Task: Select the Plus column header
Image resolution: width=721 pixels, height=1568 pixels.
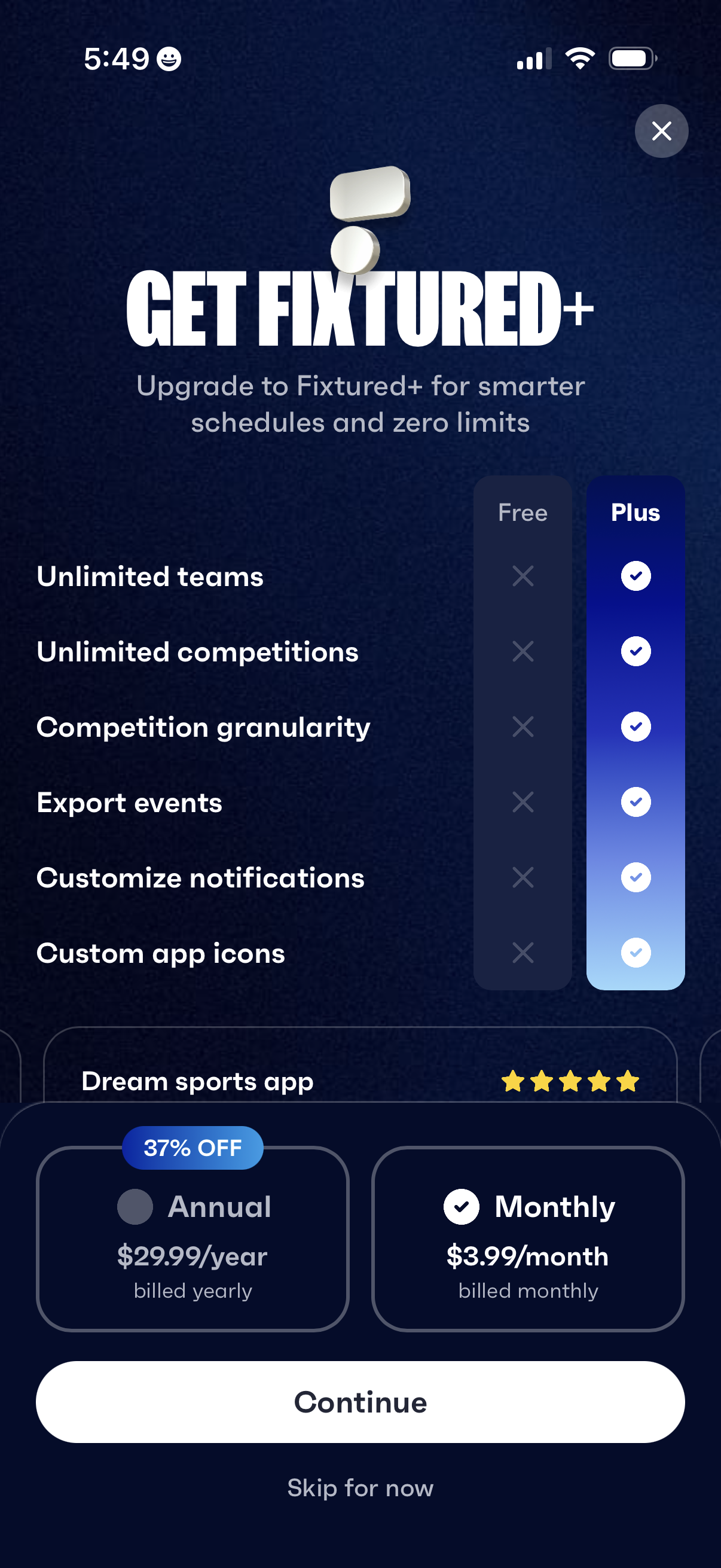Action: tap(636, 513)
